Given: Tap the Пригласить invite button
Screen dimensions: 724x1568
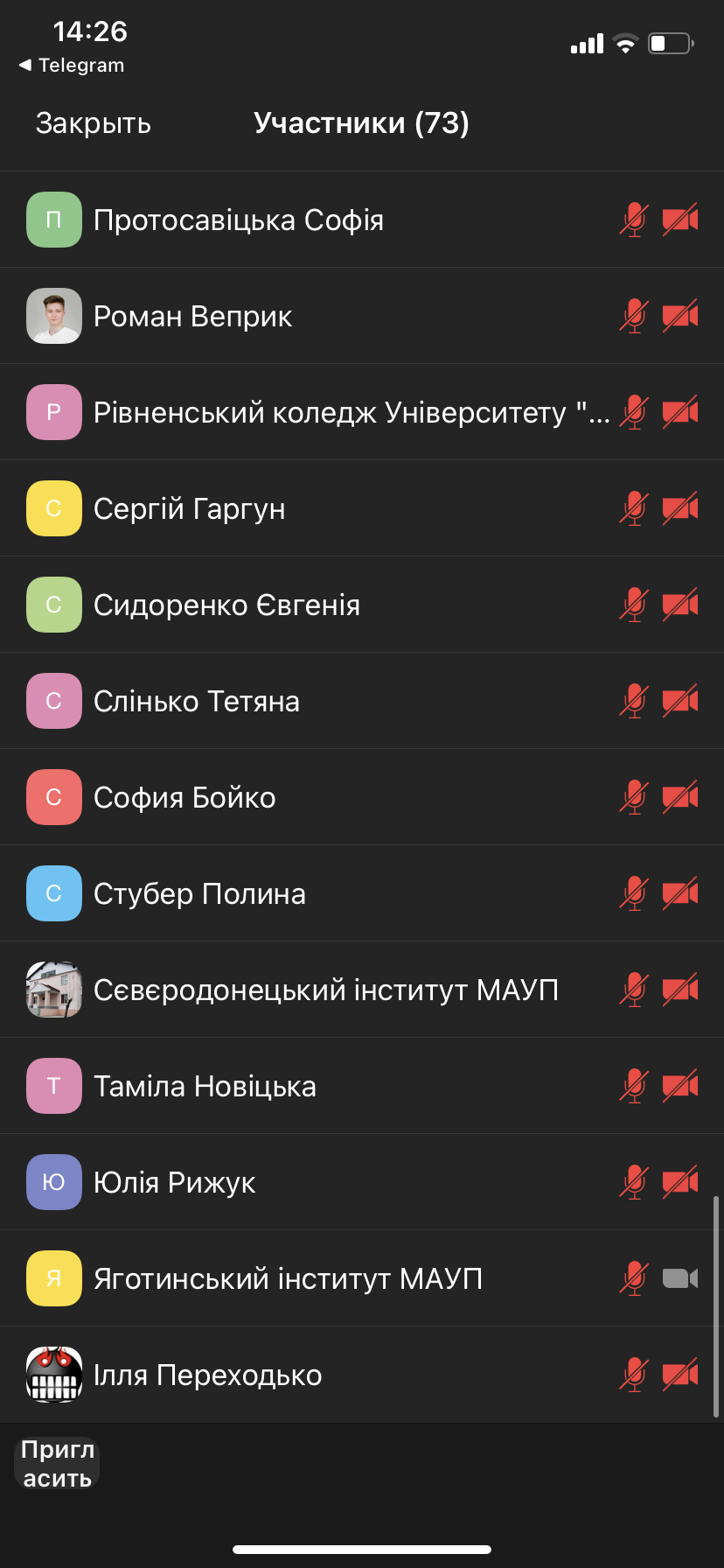Looking at the screenshot, I should coord(58,1463).
